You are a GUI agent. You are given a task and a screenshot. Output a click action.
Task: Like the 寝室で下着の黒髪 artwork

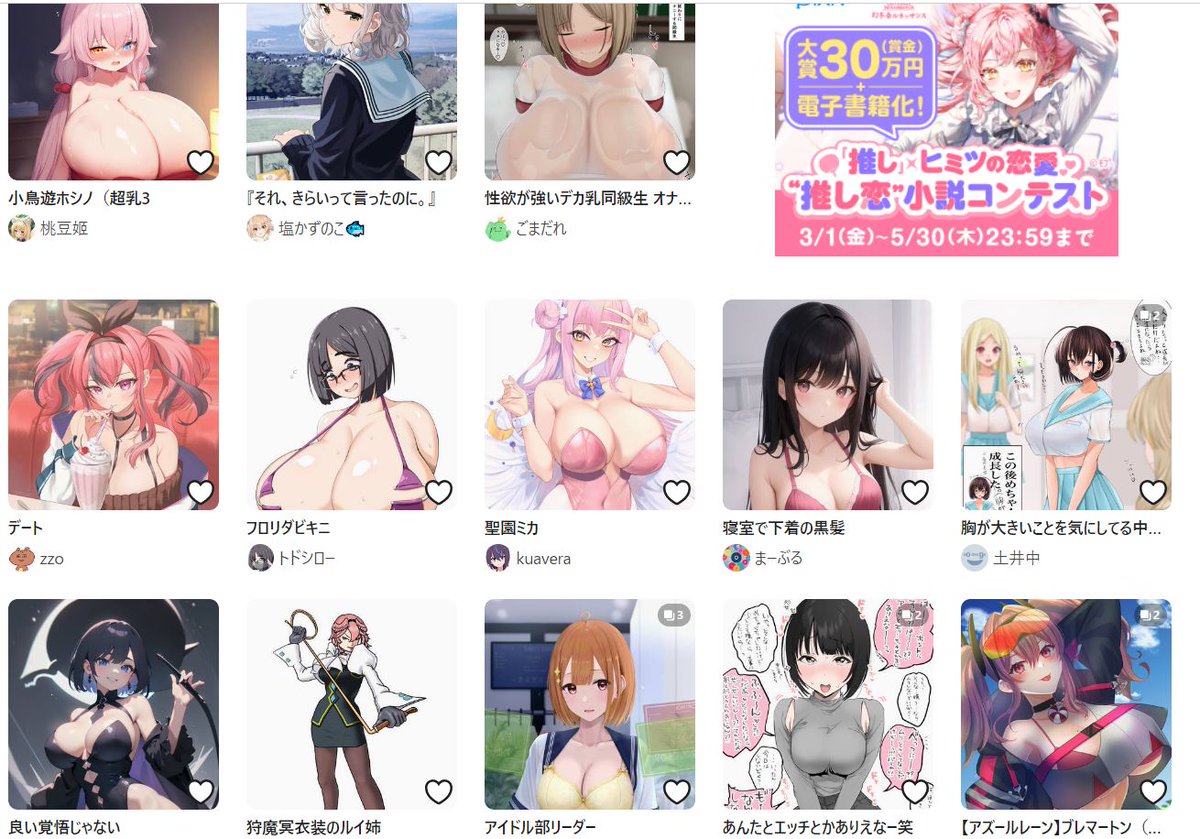pyautogui.click(x=915, y=491)
